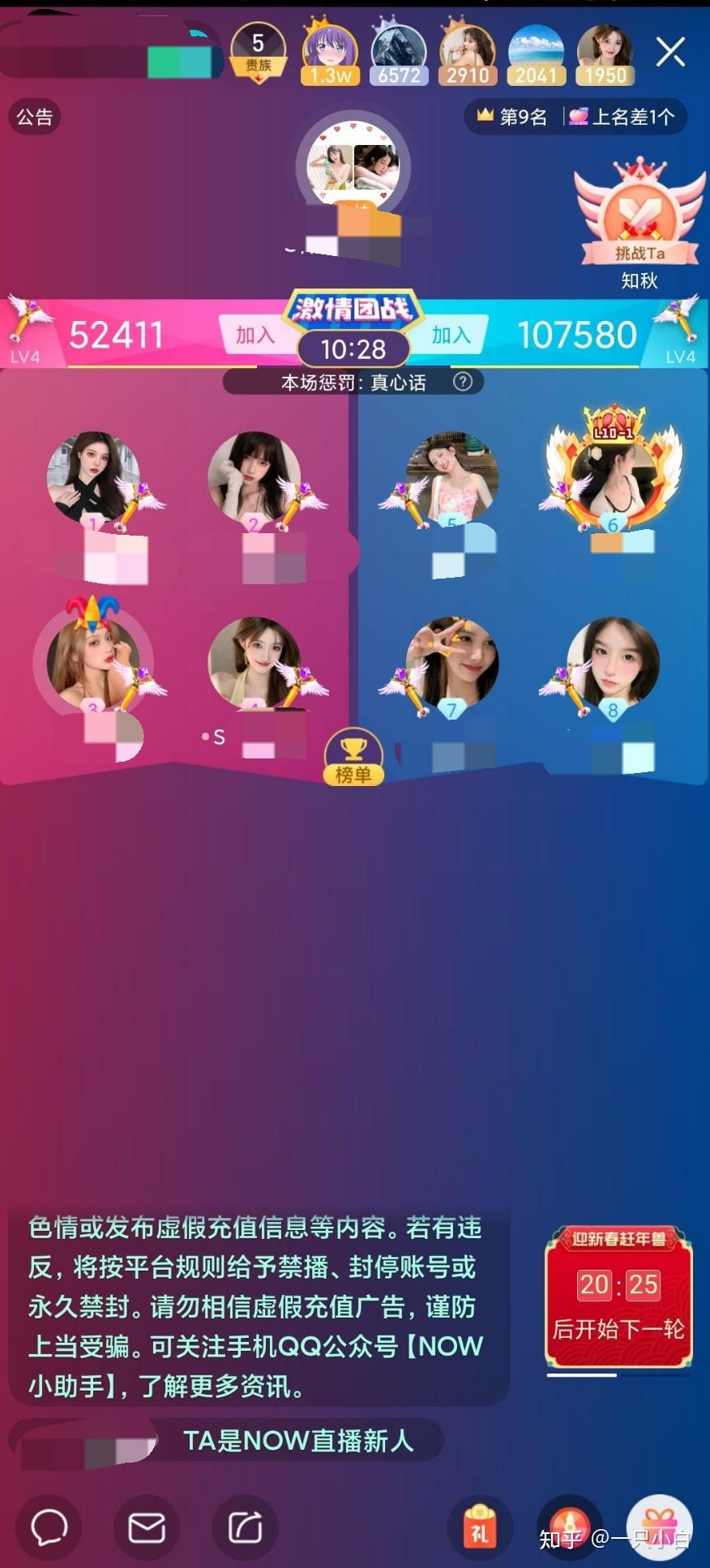Viewport: 710px width, 1568px height.
Task: Tap the 挑战Ta challenge badge
Action: click(x=639, y=220)
